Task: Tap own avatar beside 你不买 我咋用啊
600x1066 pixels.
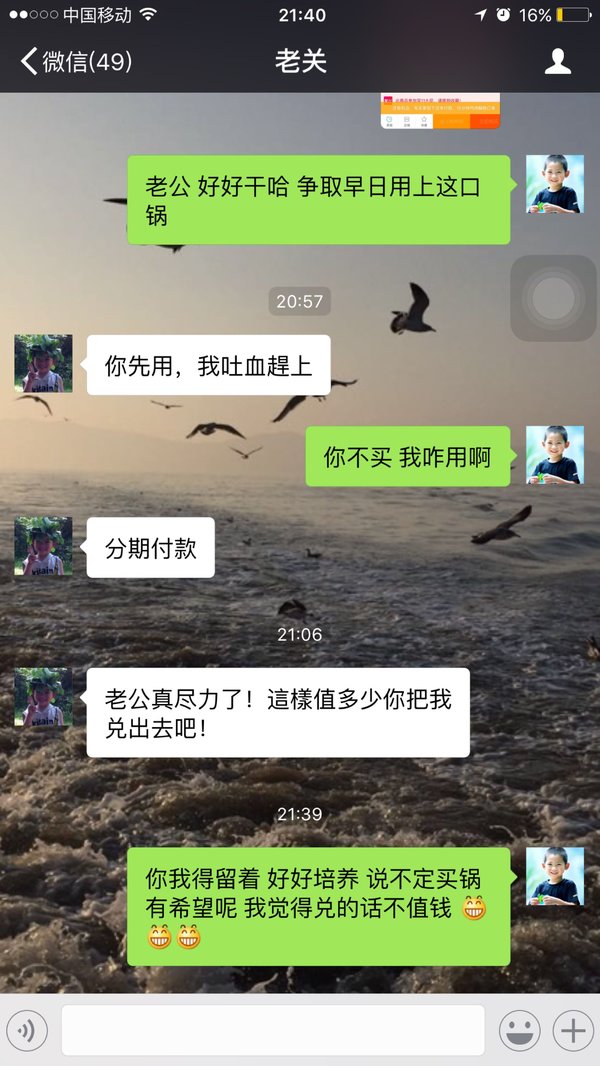Action: 555,455
